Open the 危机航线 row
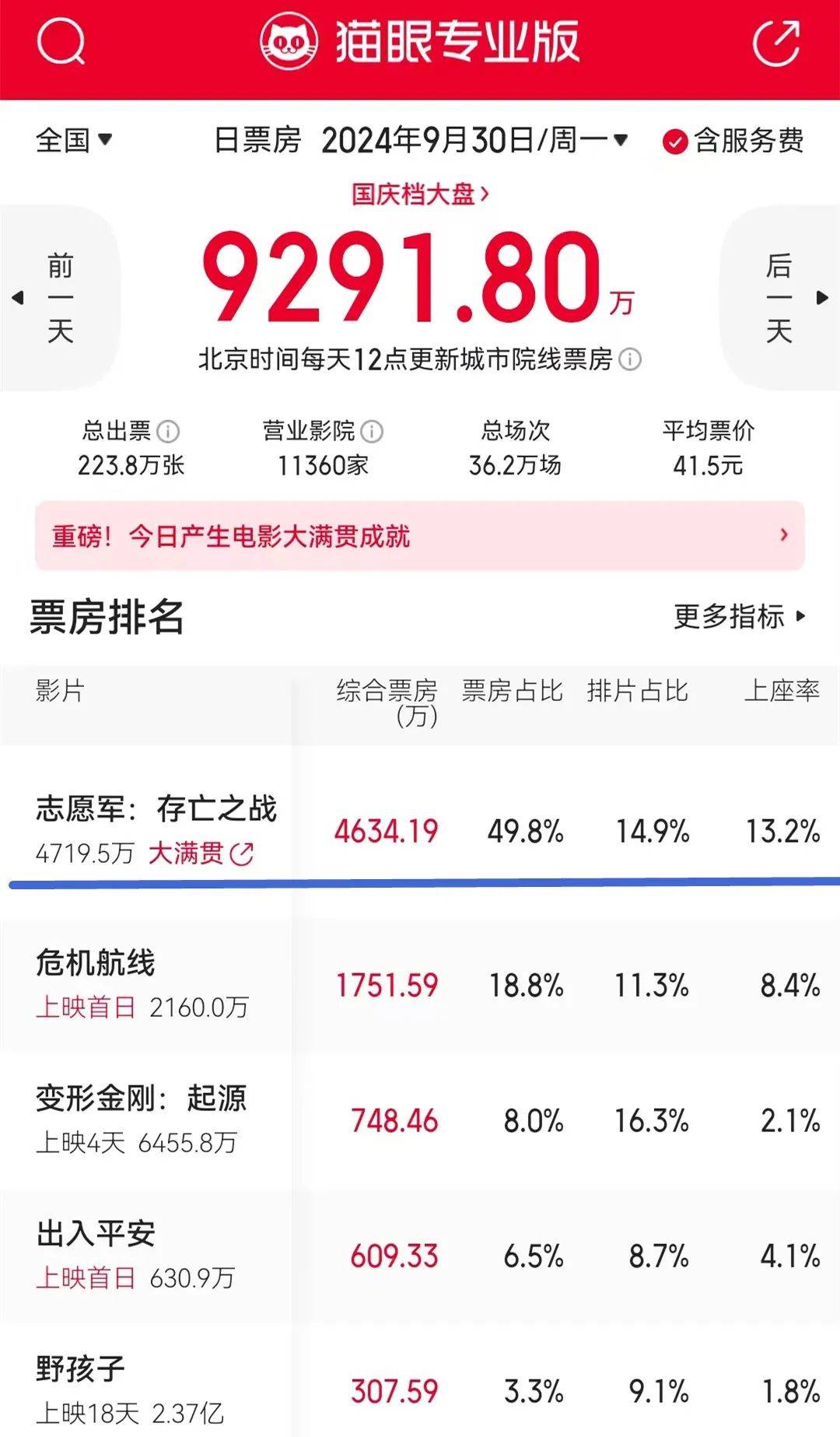840x1437 pixels. click(x=420, y=984)
